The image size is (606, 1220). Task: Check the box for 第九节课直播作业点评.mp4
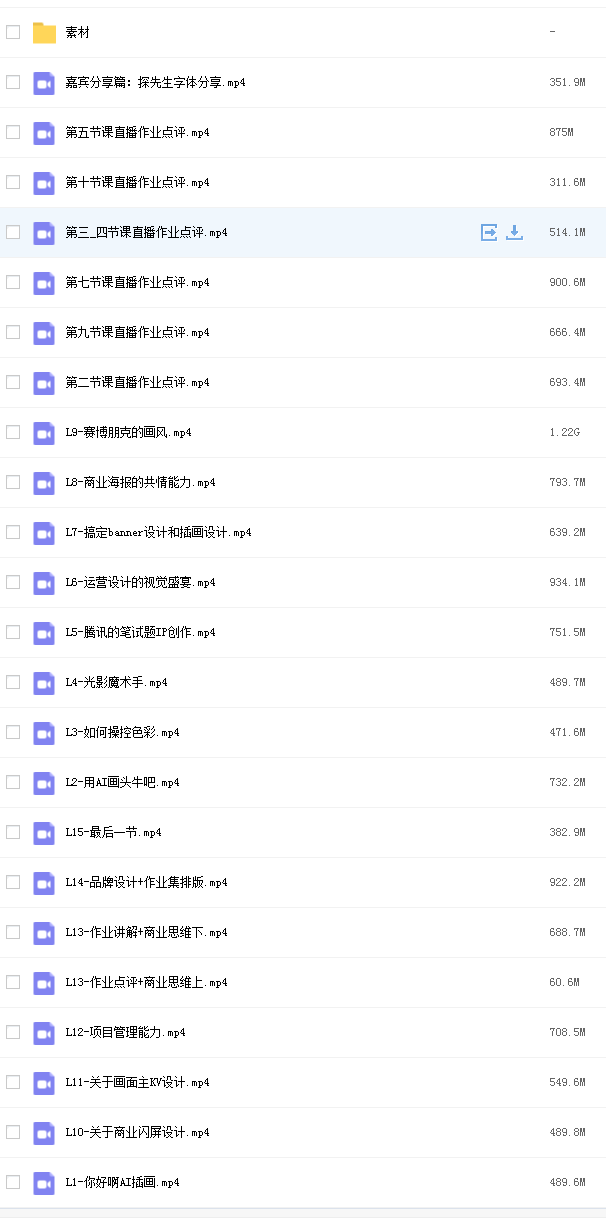click(x=13, y=332)
